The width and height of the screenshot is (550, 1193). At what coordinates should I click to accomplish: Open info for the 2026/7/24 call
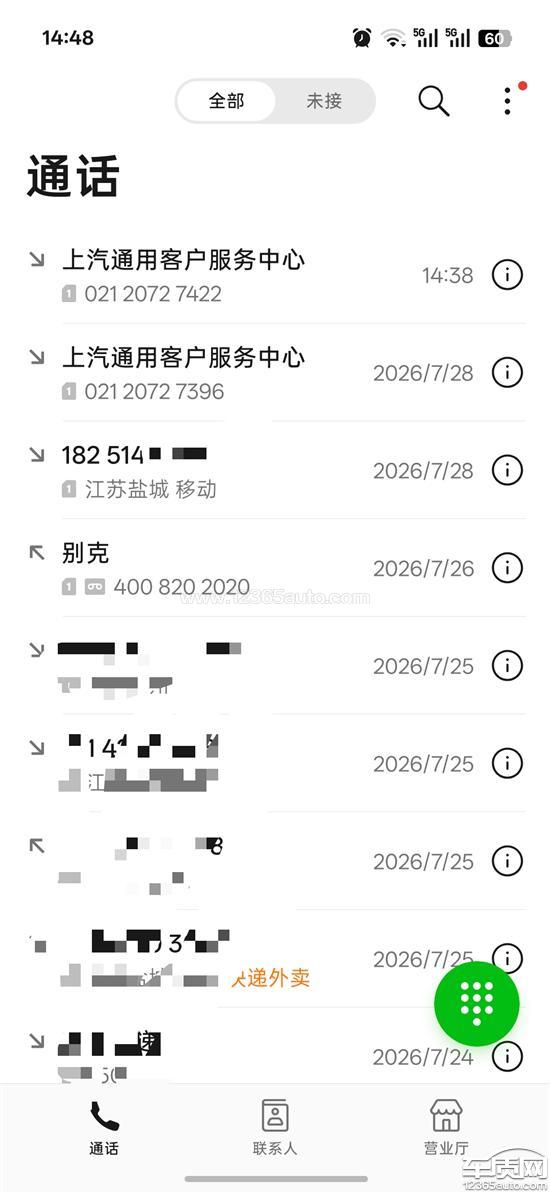point(507,1056)
